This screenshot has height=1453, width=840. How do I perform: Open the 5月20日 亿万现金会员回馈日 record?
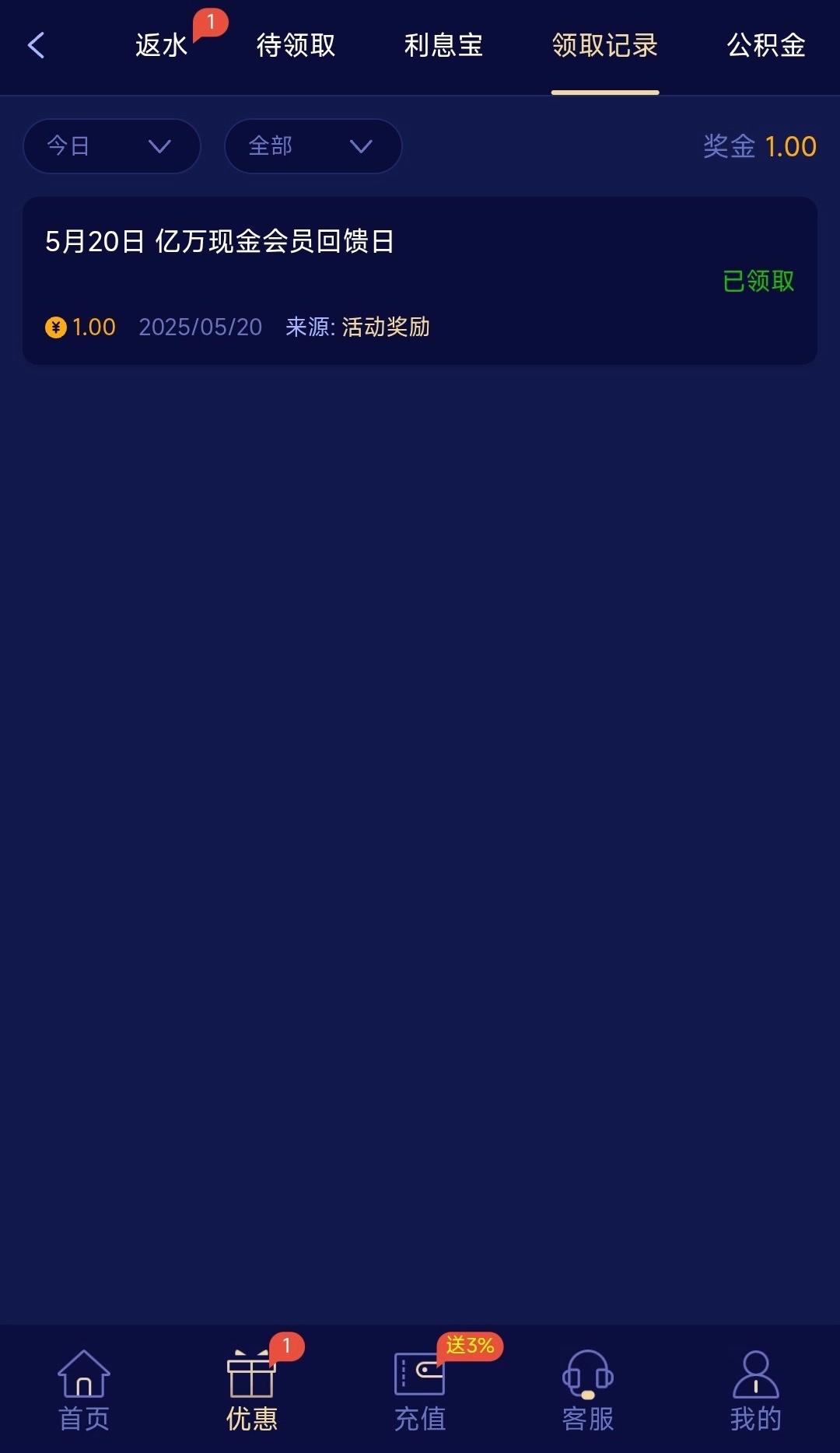(420, 280)
